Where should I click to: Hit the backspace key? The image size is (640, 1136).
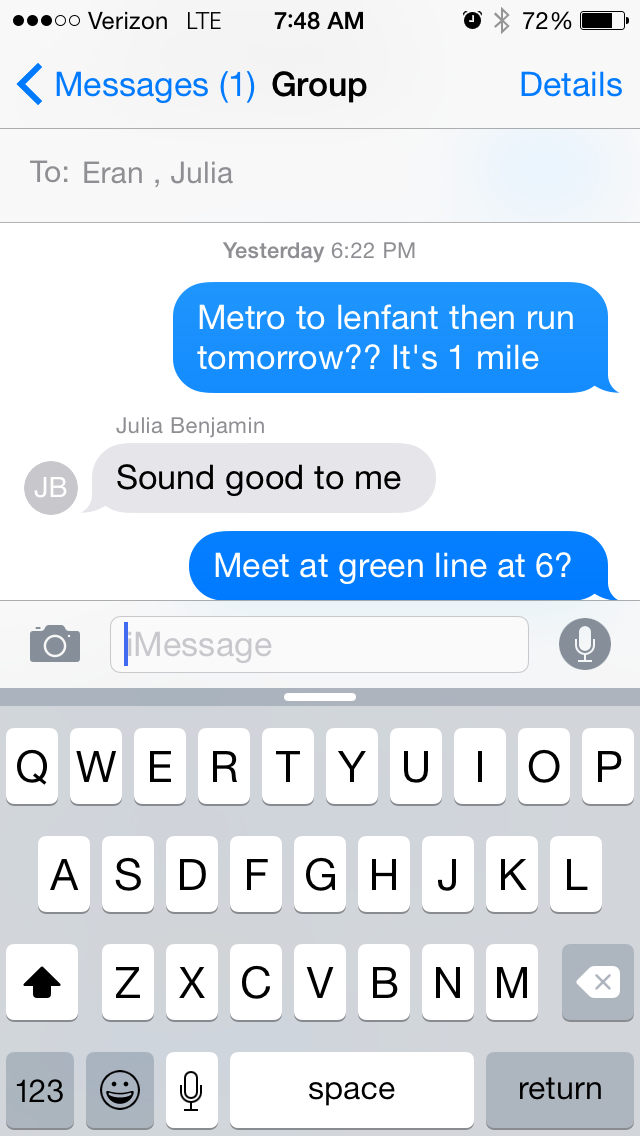coord(598,983)
